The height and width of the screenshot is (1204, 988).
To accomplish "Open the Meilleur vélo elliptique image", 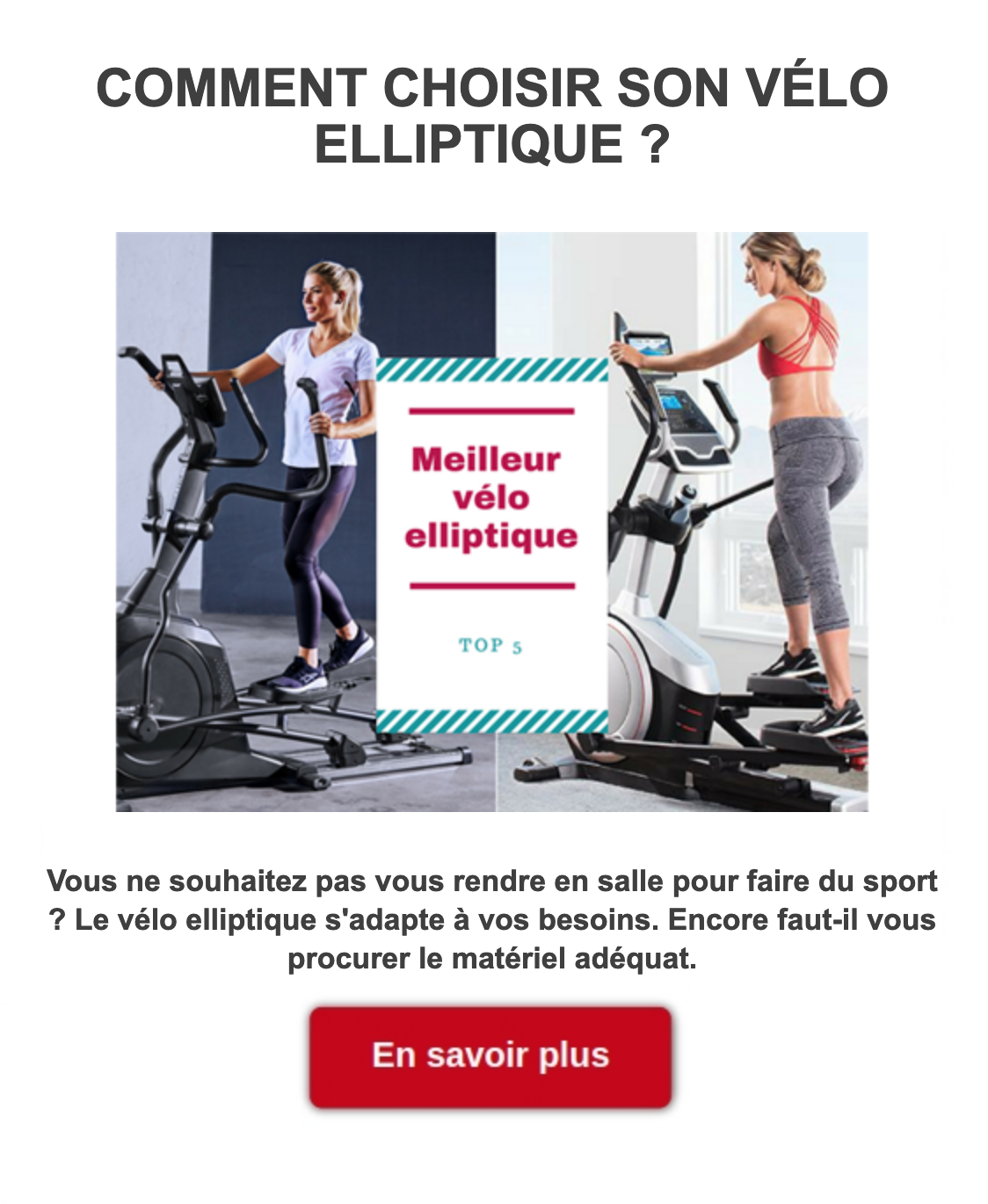I will click(x=491, y=521).
